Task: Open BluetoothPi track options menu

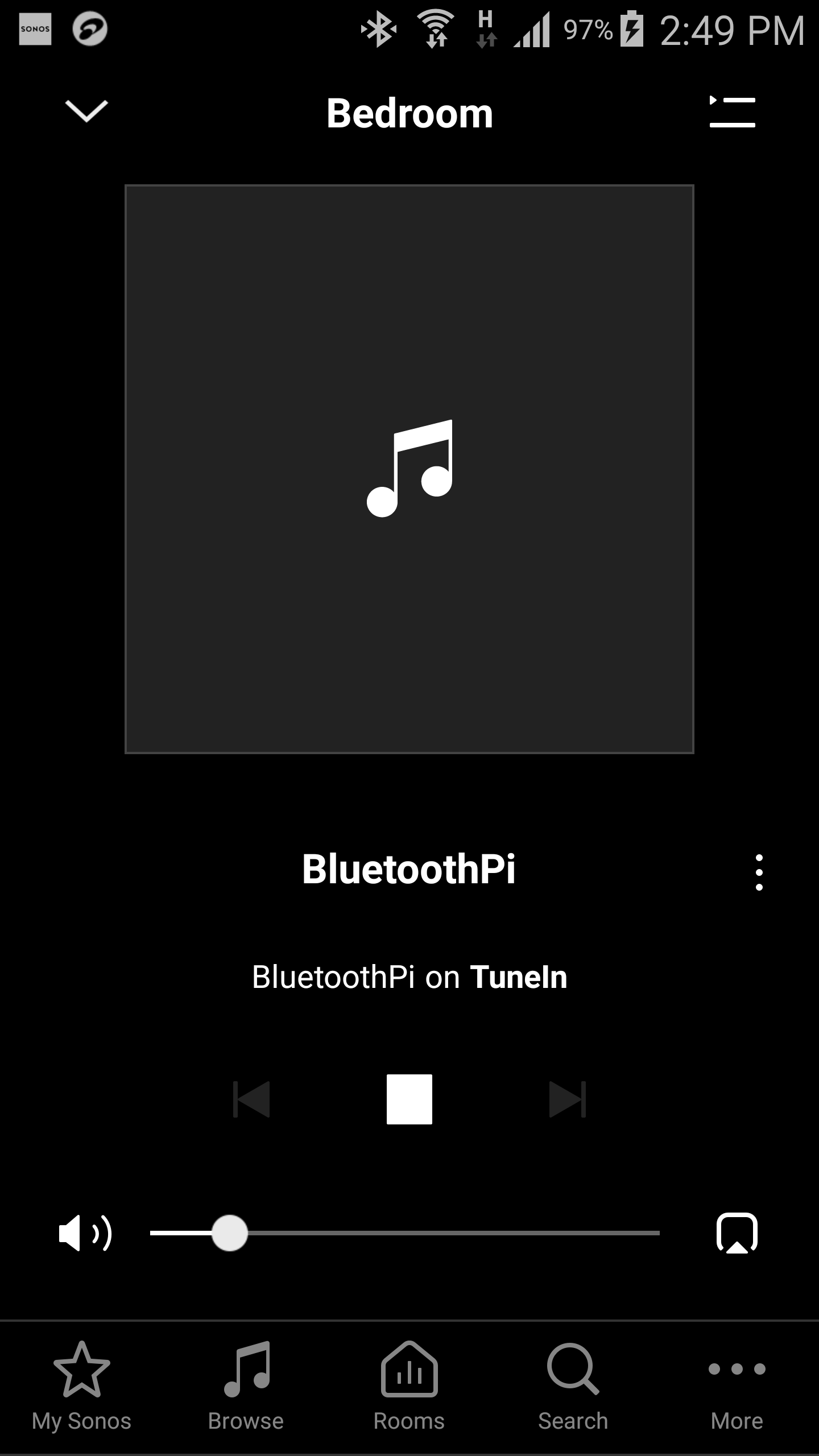Action: [759, 872]
